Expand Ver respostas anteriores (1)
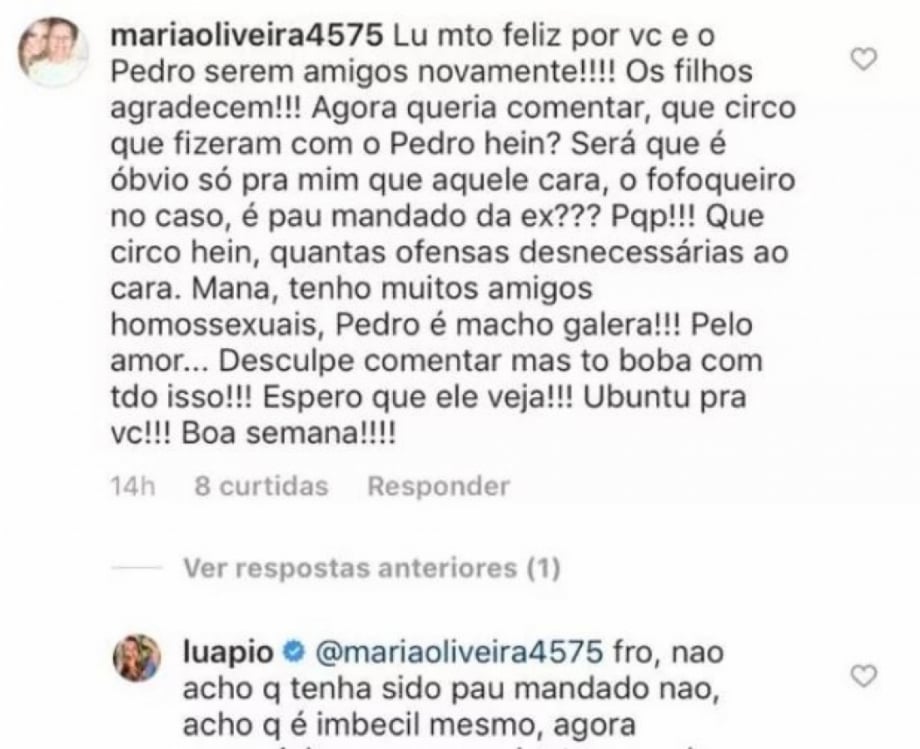The height and width of the screenshot is (749, 920). [371, 569]
